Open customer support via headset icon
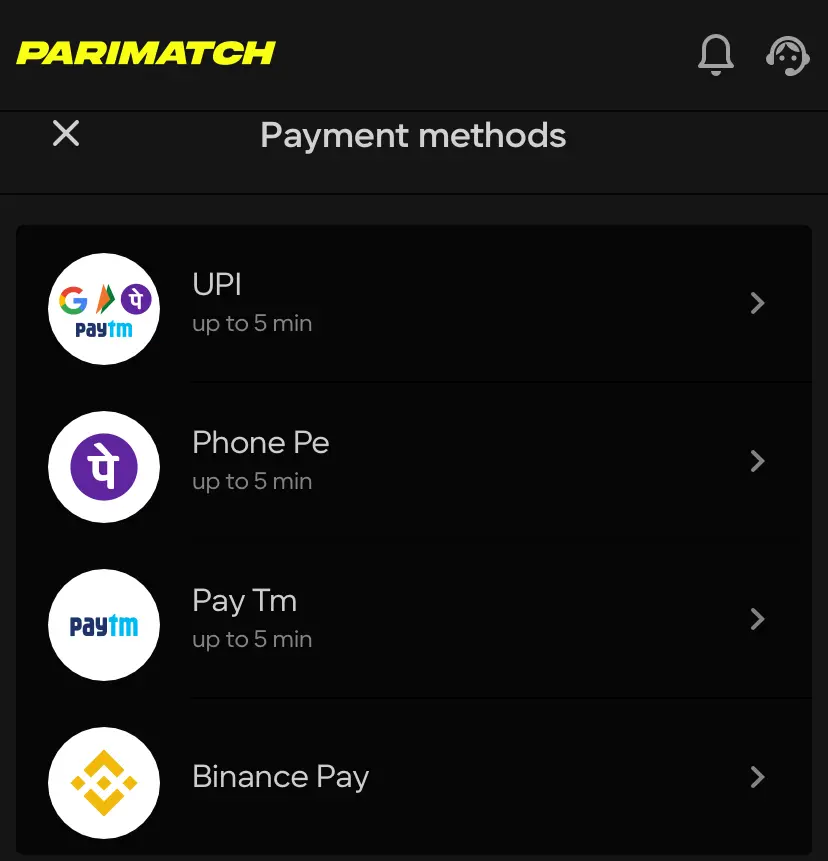828x861 pixels. pyautogui.click(x=788, y=57)
